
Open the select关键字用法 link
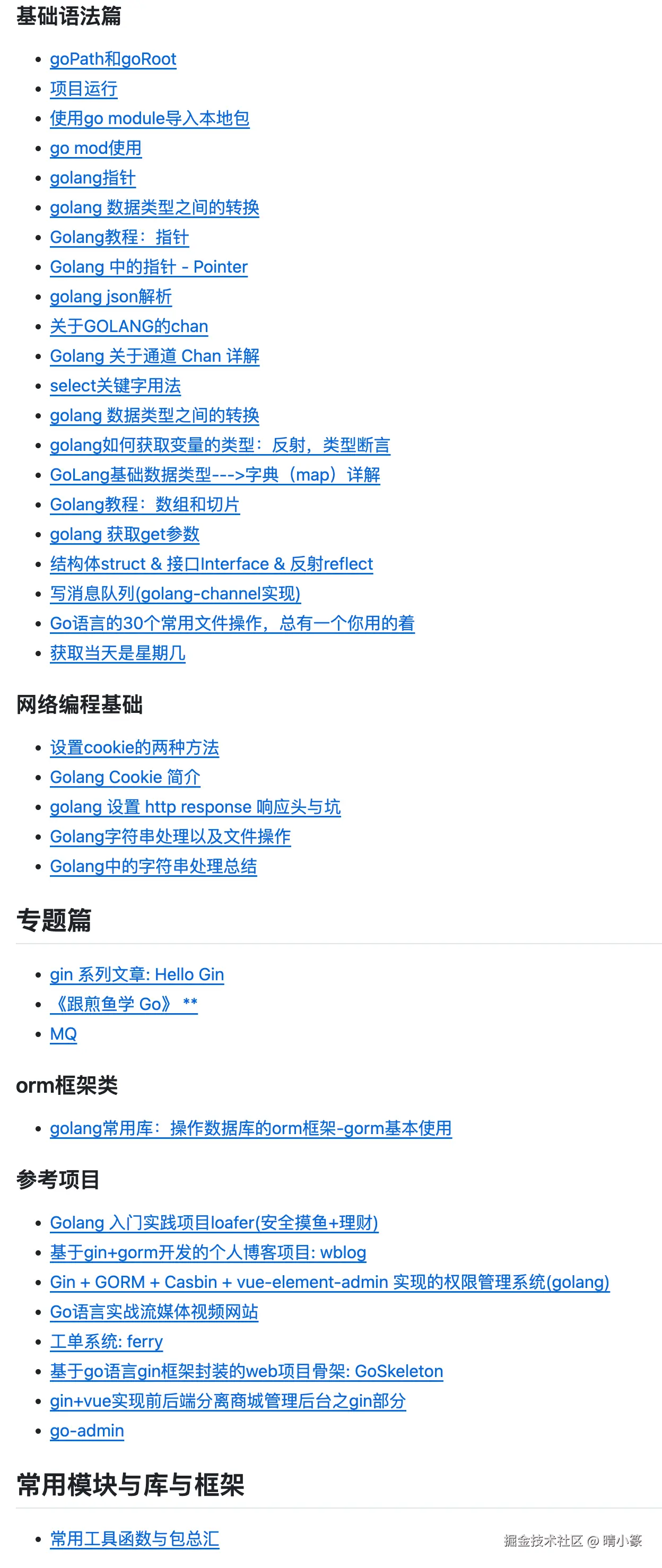pyautogui.click(x=115, y=385)
